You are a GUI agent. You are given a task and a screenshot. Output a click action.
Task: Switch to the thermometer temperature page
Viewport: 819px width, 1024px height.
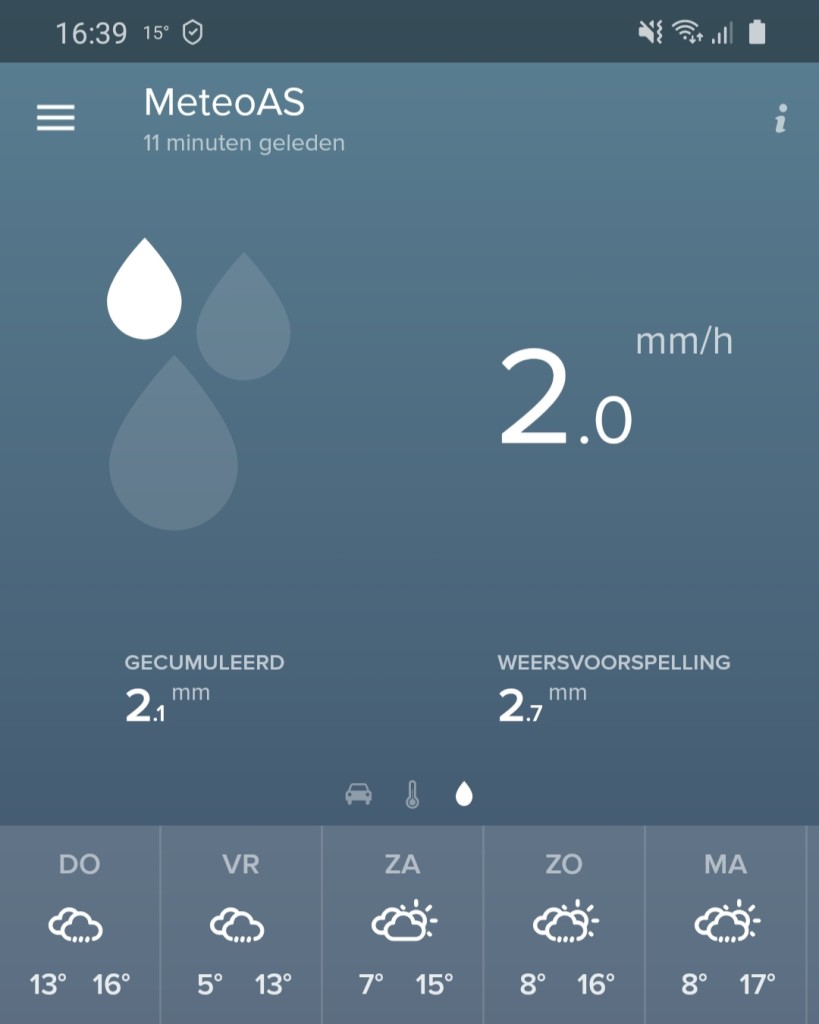[x=412, y=794]
